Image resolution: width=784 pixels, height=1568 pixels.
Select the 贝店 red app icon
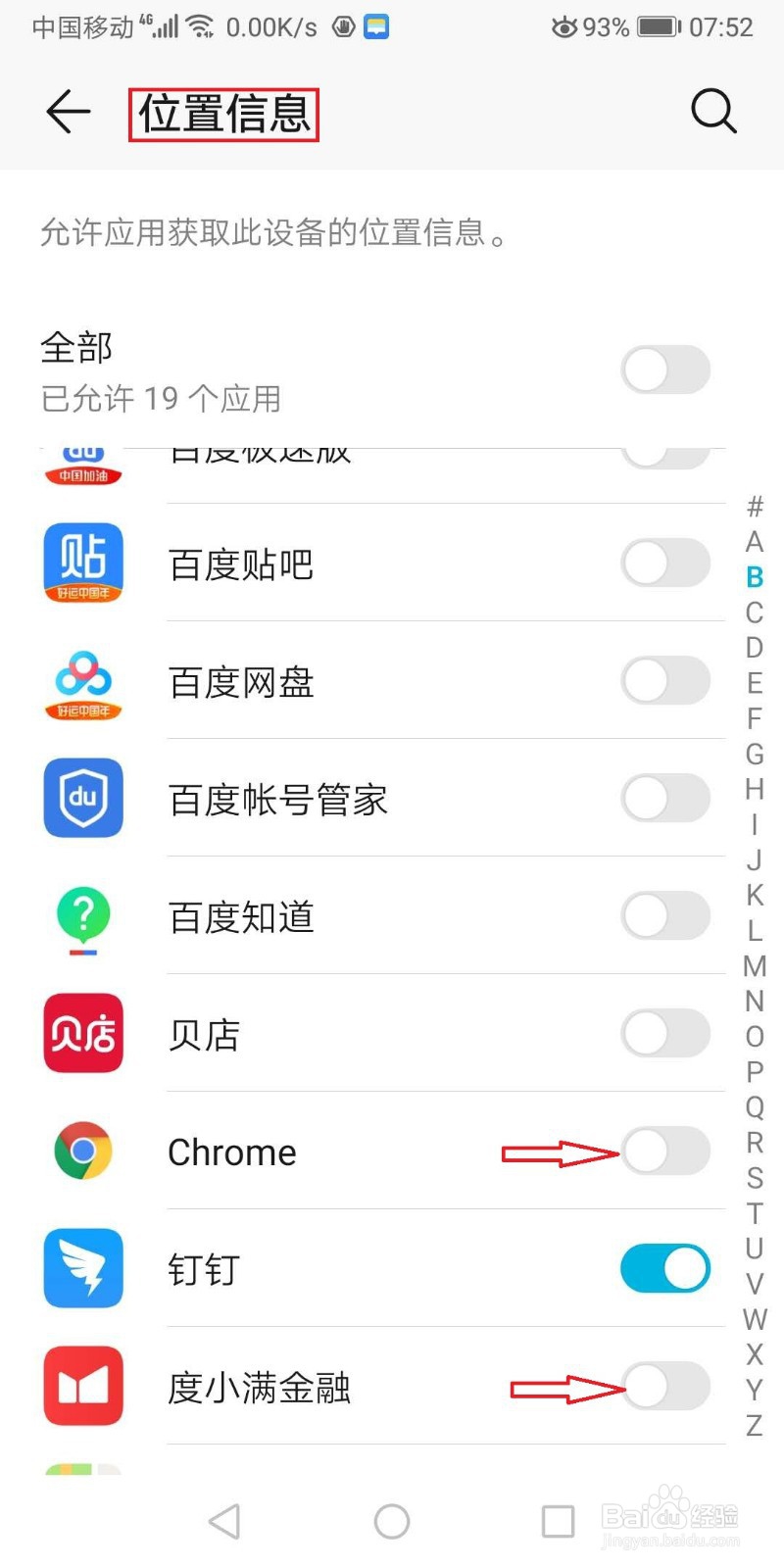[82, 1033]
